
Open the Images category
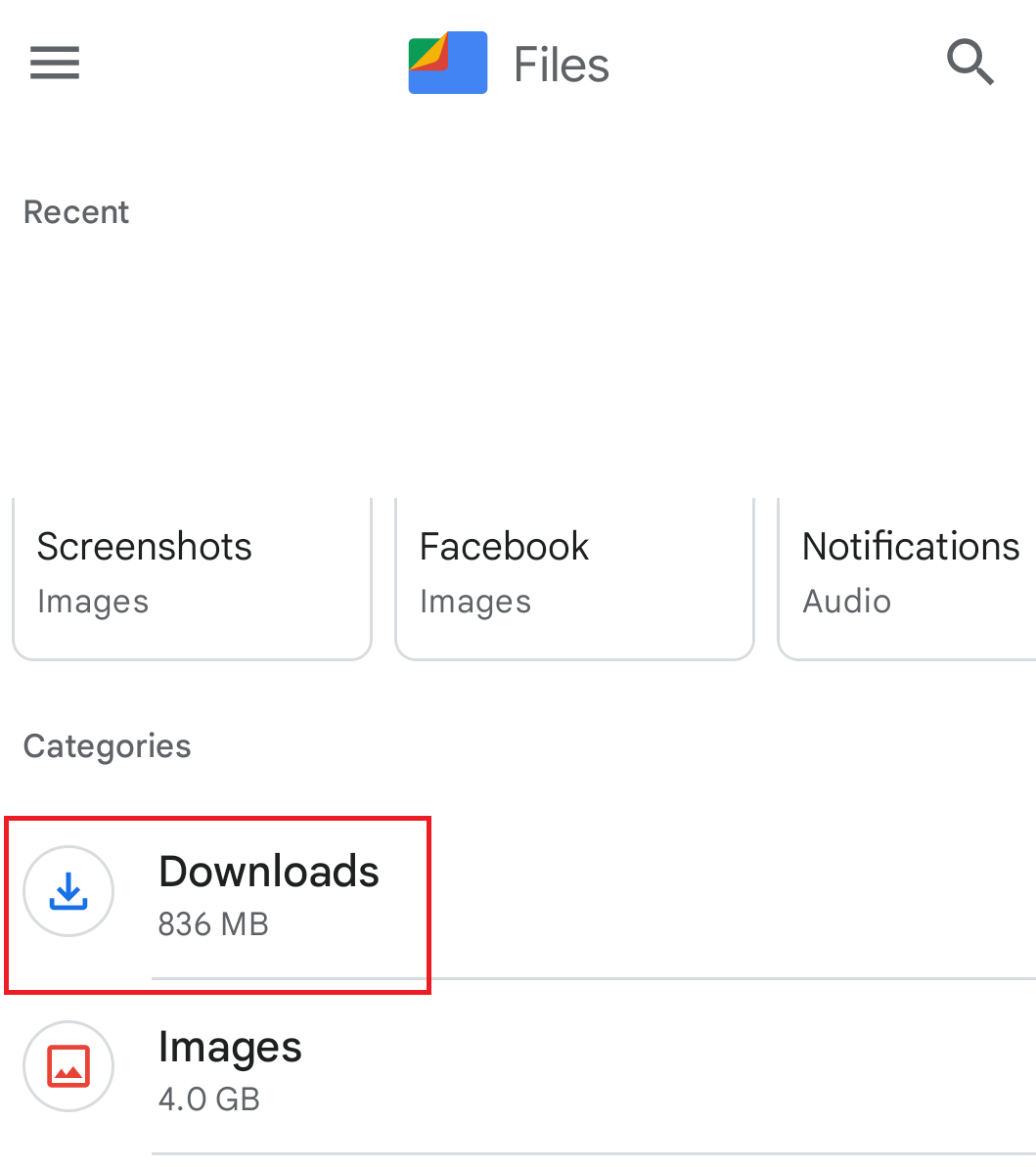tap(231, 1068)
